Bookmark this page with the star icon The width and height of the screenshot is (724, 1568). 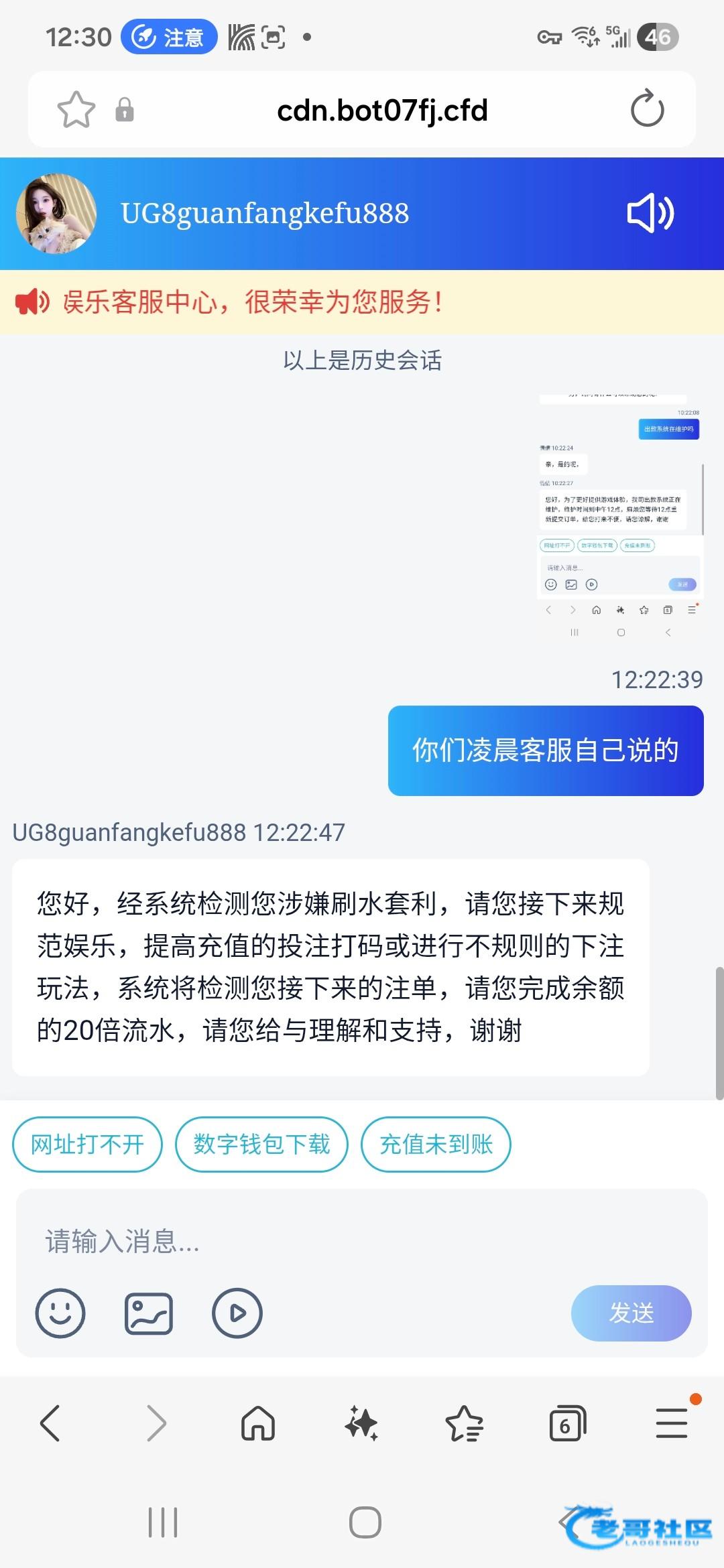click(76, 110)
